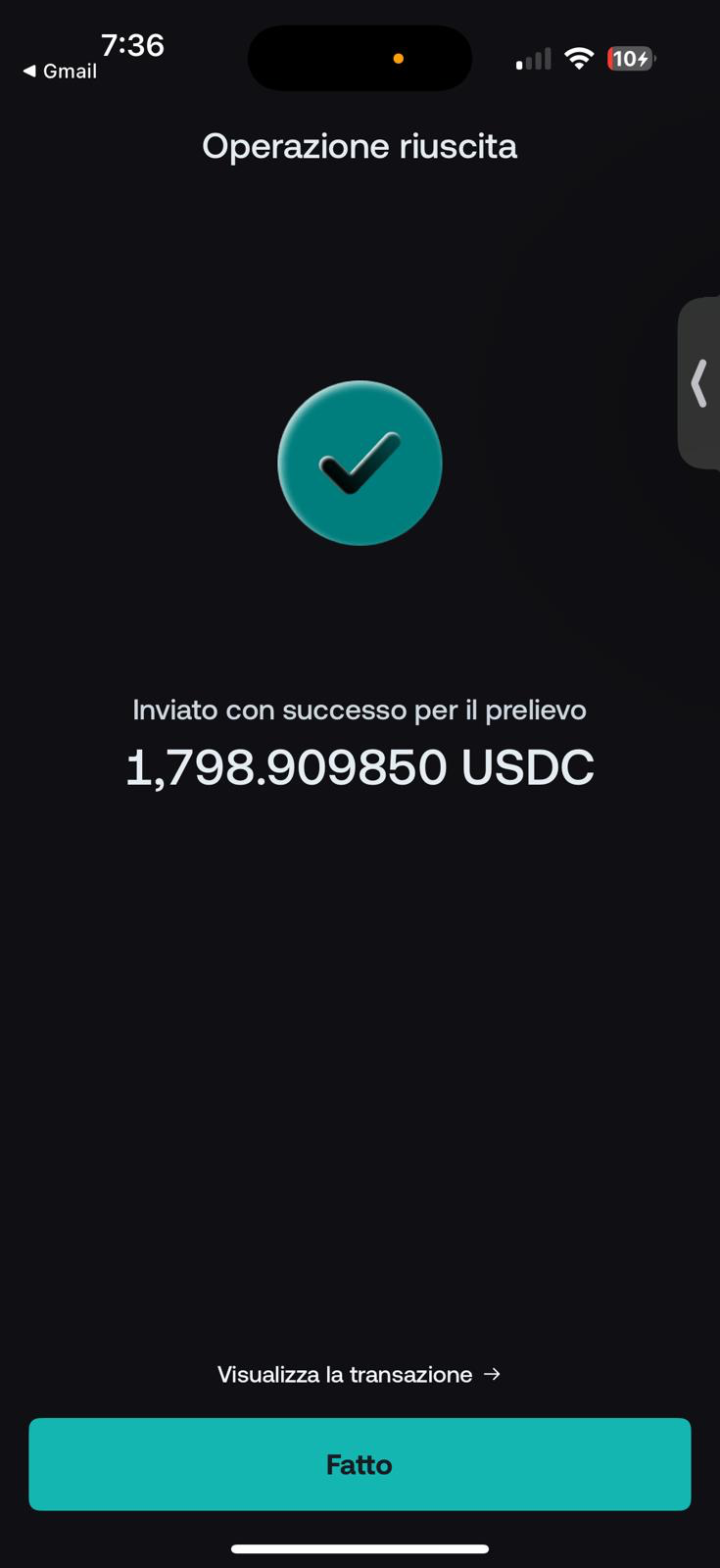Expand the side panel arrow handle
720x1568 pixels.
tap(698, 383)
